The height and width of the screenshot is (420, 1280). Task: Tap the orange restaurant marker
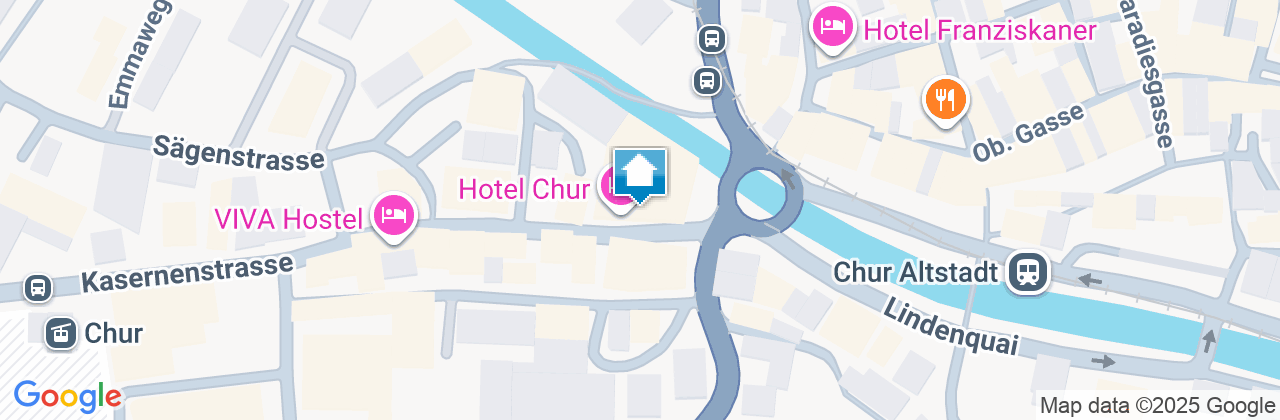point(944,99)
